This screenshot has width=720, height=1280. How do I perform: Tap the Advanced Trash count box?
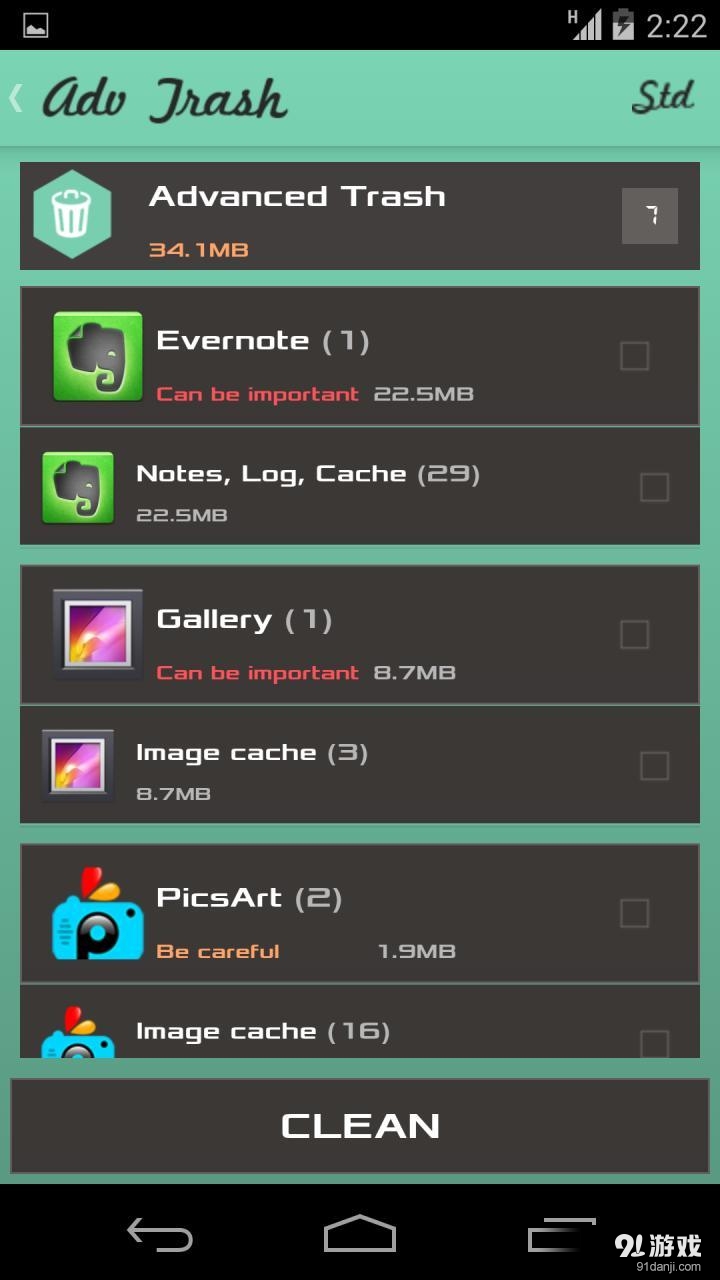(649, 216)
